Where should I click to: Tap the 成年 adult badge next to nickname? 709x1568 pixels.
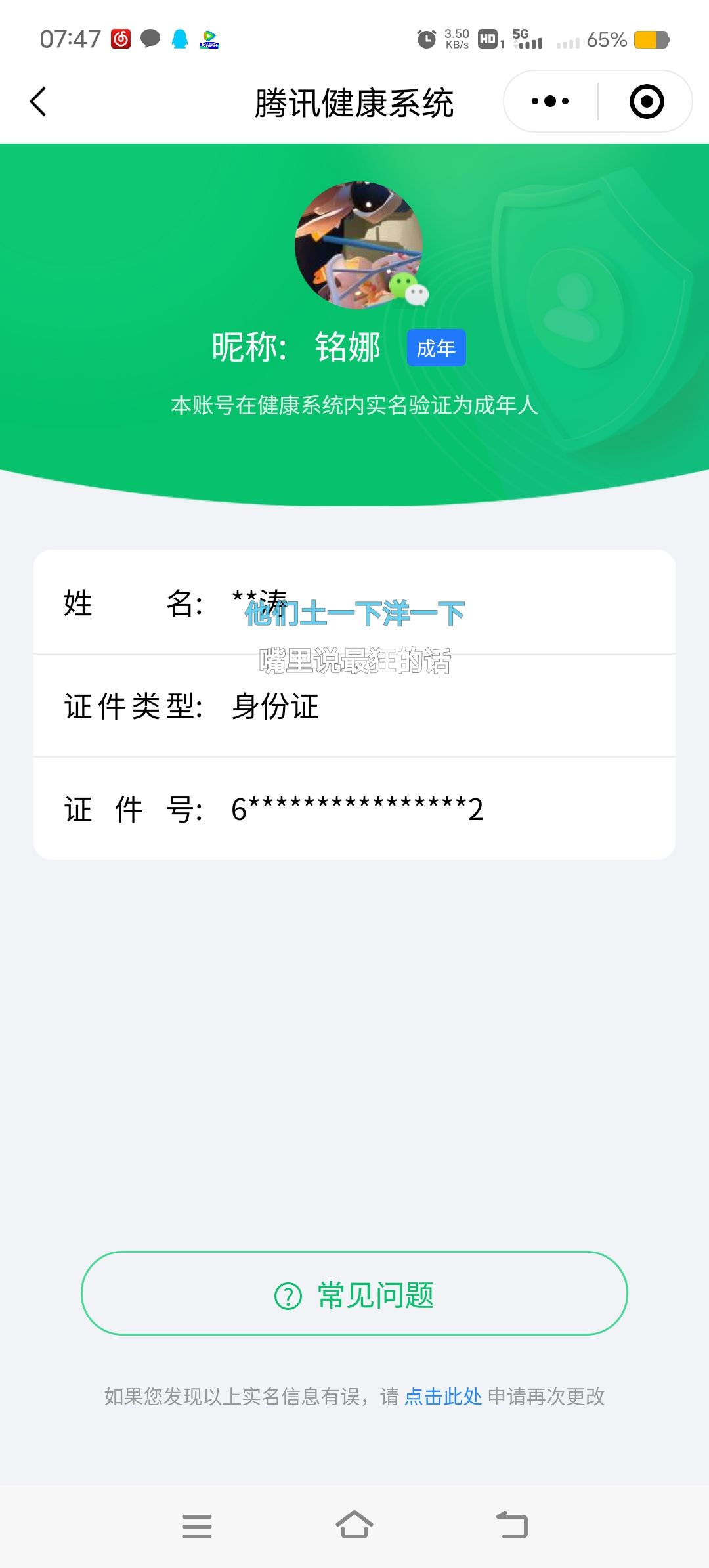[x=436, y=349]
